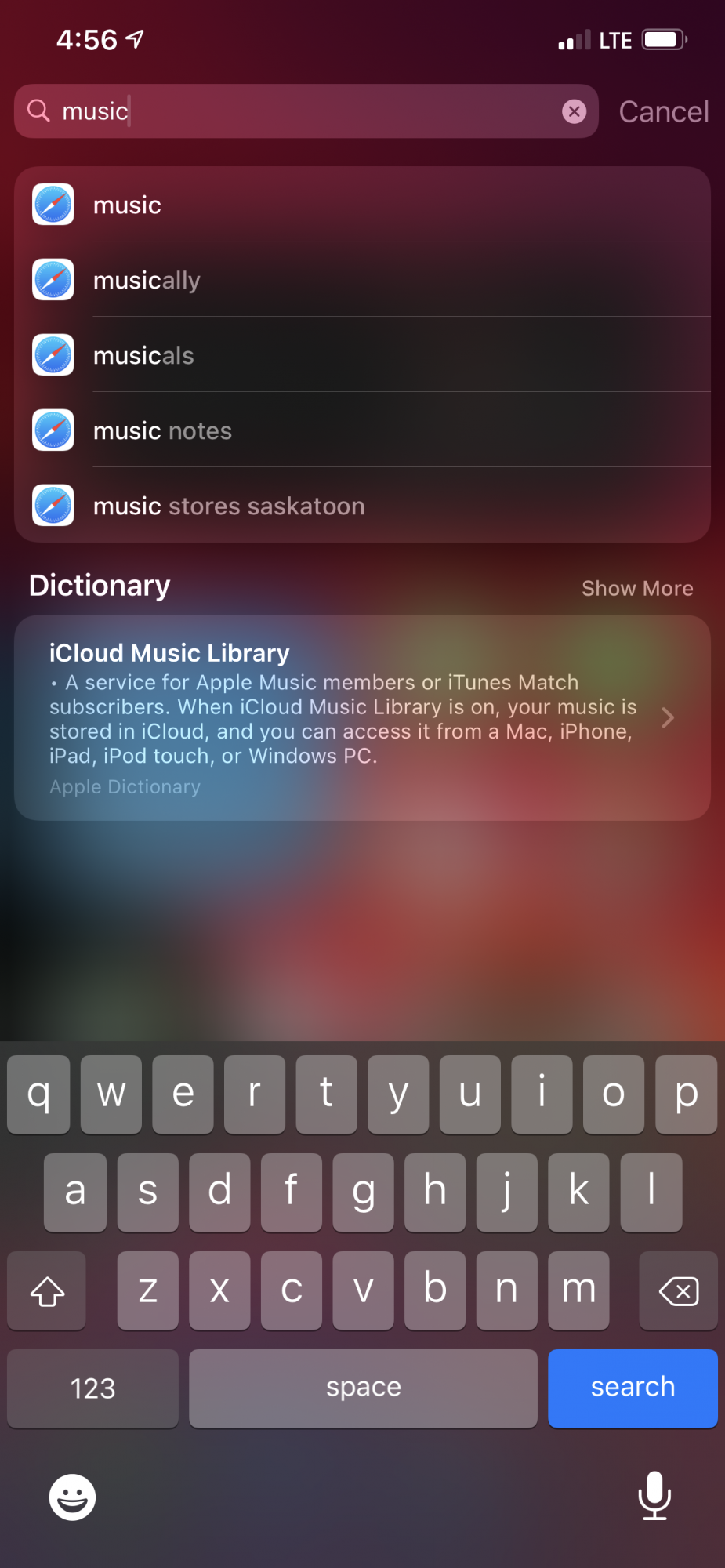Start dictation with the microphone
The width and height of the screenshot is (725, 1568).
pyautogui.click(x=654, y=1495)
